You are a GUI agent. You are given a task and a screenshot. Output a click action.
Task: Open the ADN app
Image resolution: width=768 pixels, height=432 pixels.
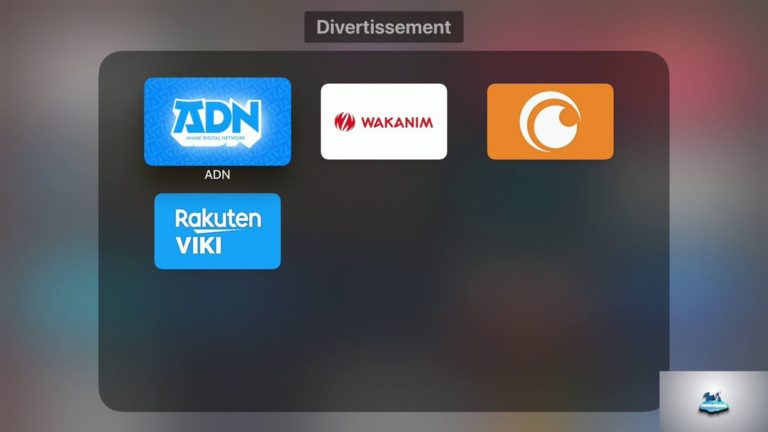pyautogui.click(x=217, y=121)
